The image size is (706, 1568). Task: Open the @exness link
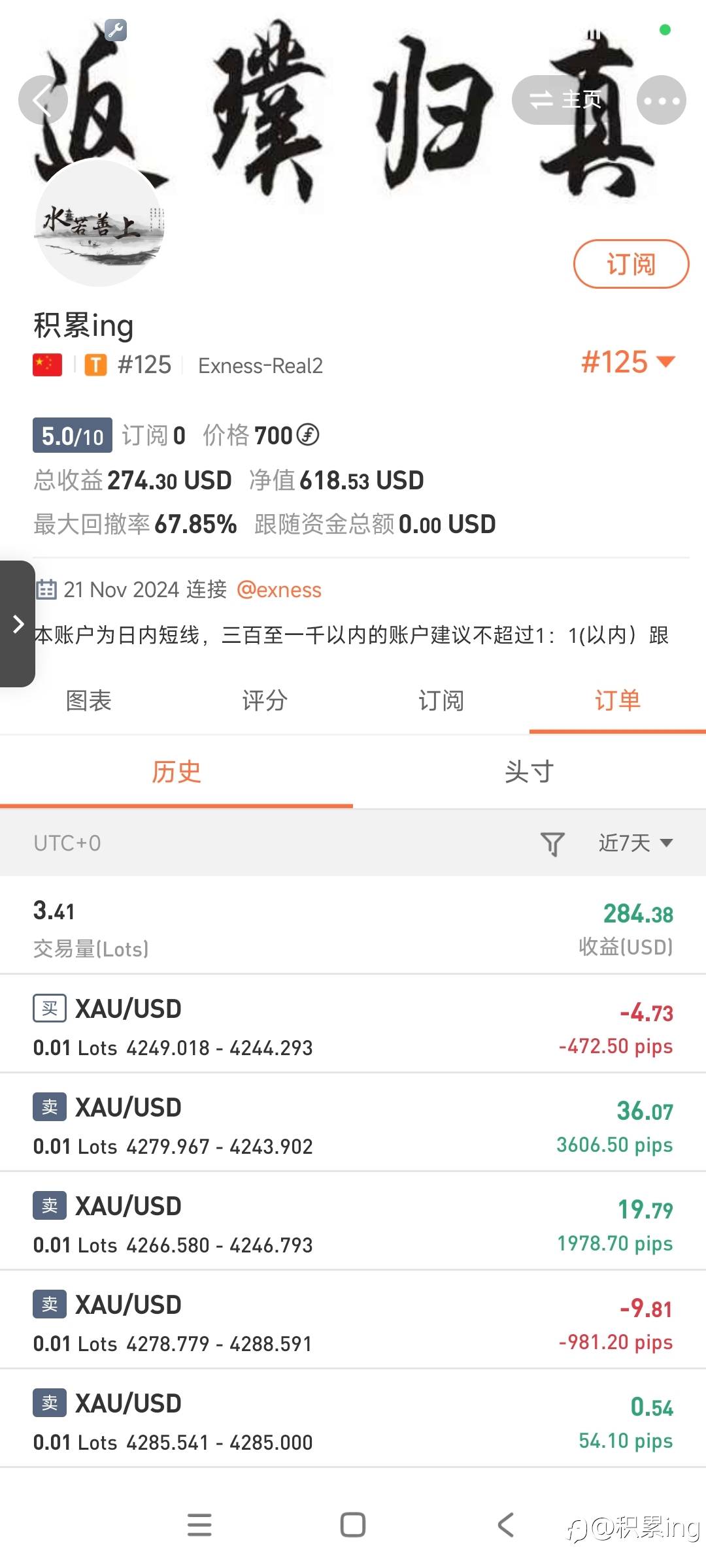(281, 589)
